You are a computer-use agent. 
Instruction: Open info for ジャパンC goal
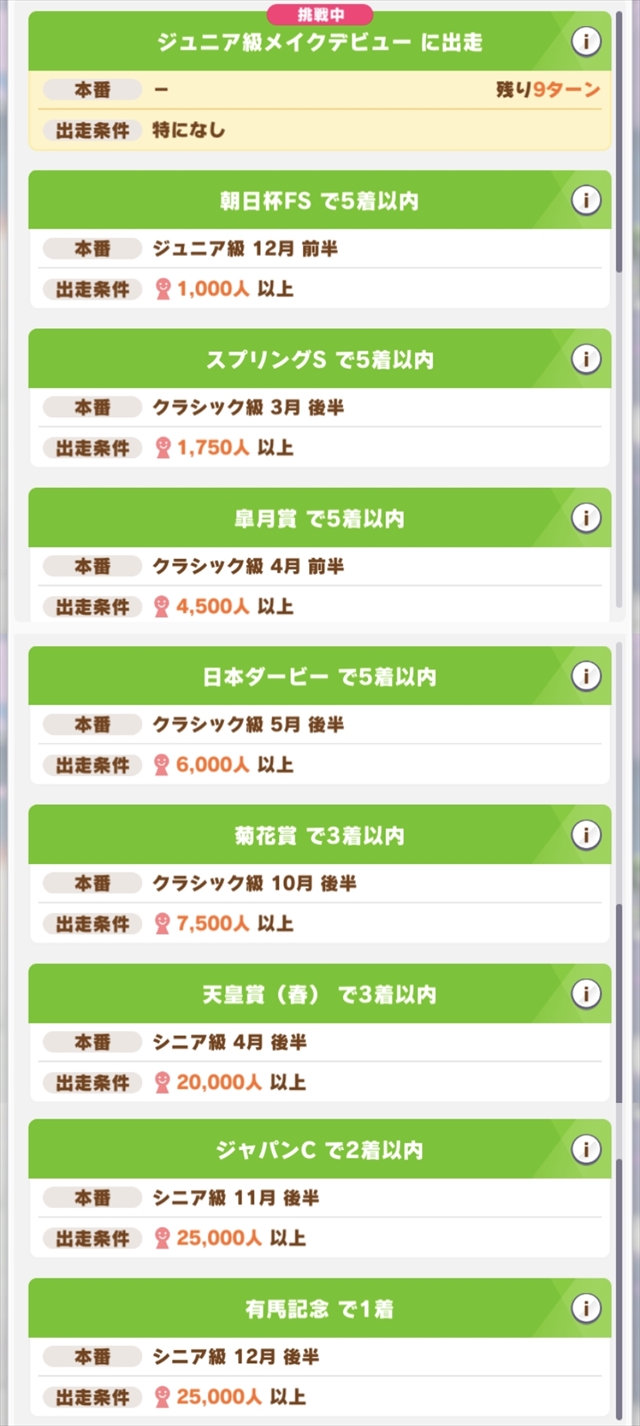pos(586,1149)
